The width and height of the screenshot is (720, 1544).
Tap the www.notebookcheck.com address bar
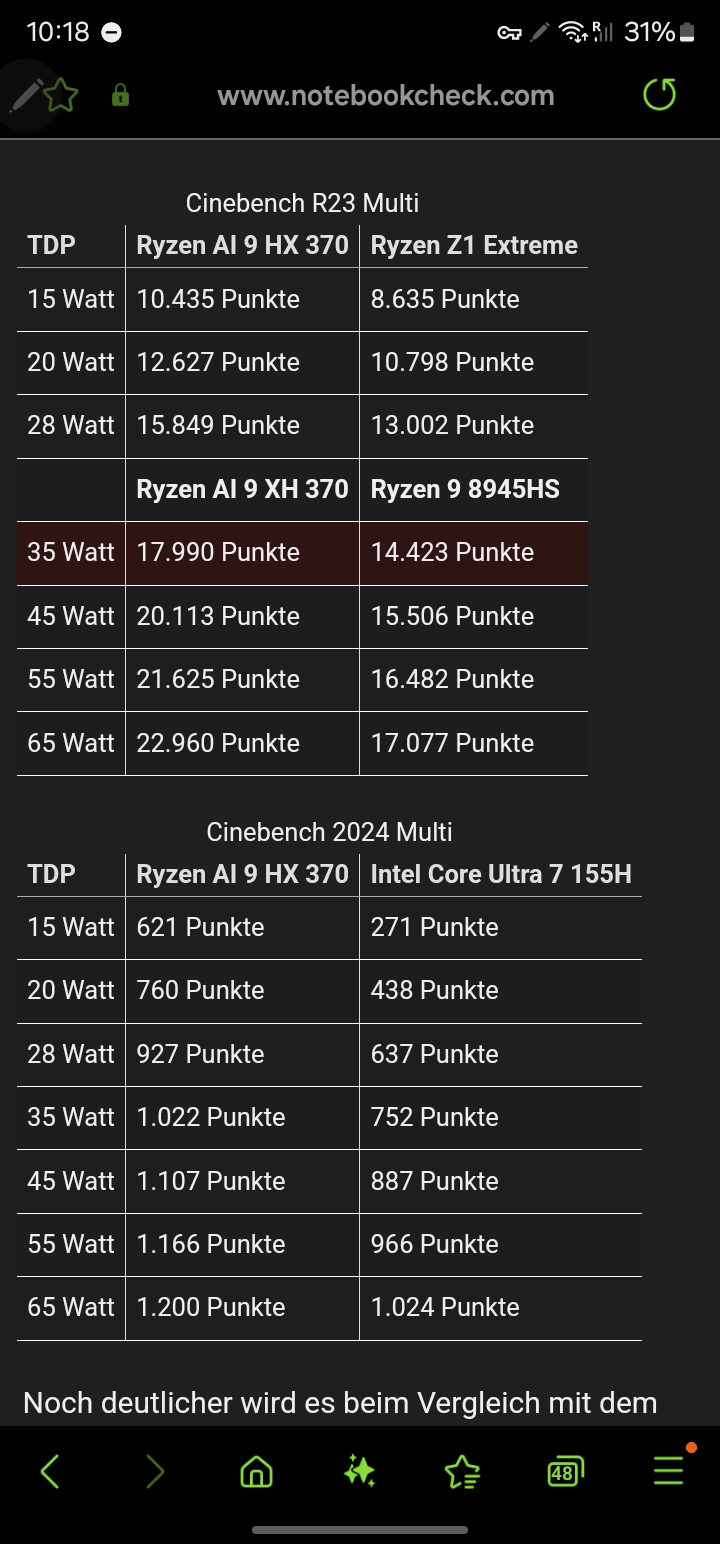(385, 96)
